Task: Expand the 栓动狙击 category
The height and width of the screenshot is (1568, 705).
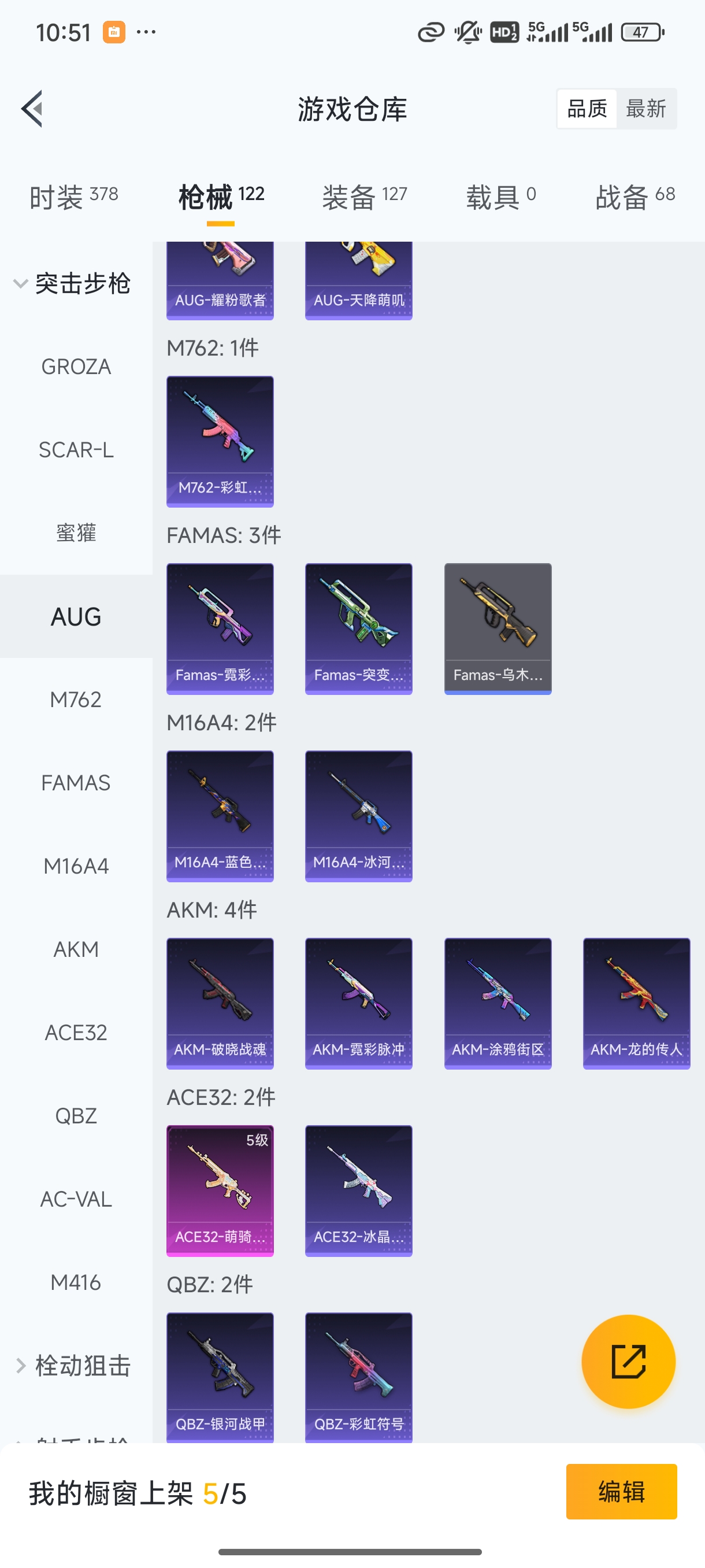Action: point(72,1366)
